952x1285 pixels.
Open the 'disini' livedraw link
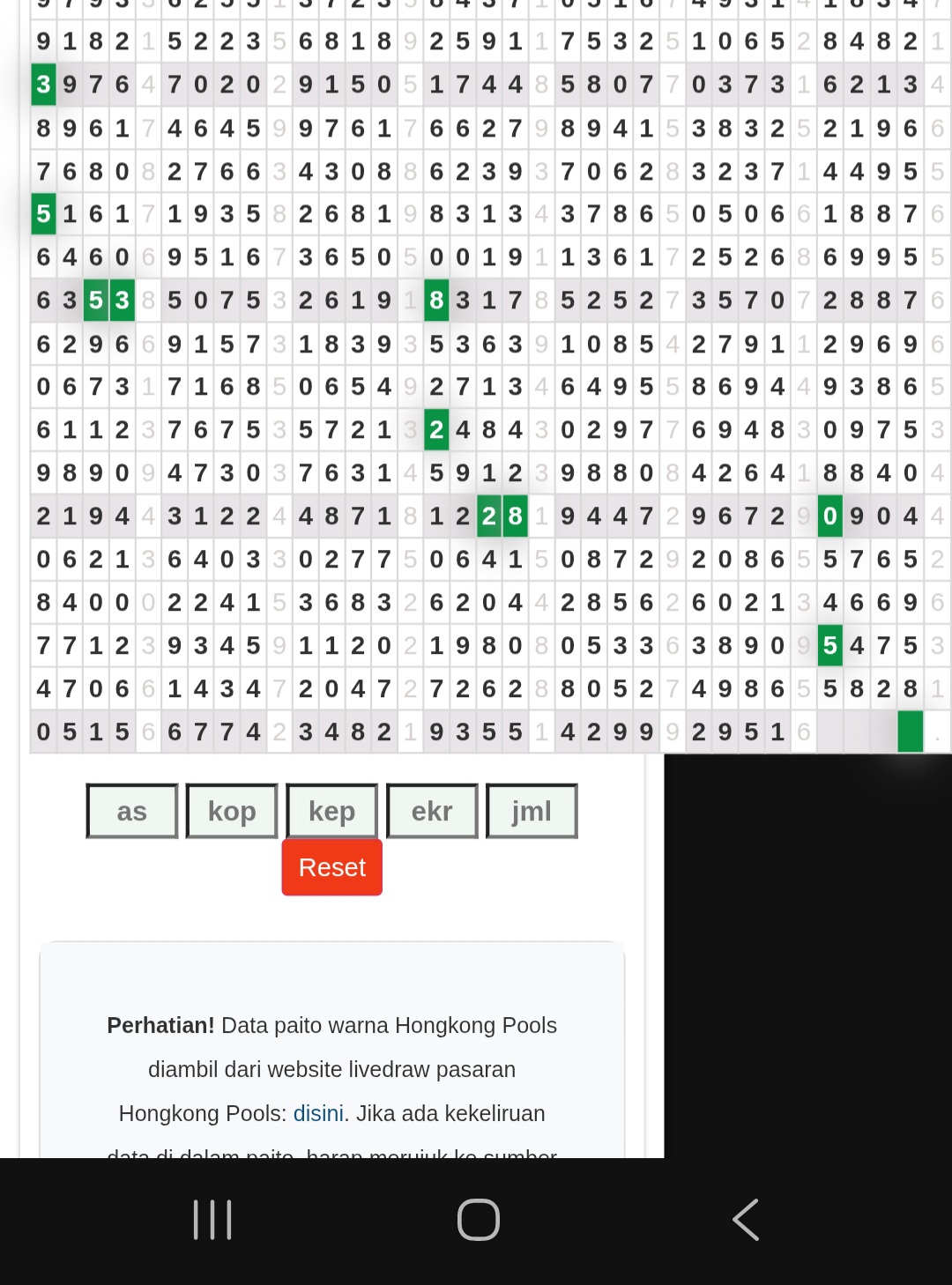click(x=318, y=1113)
